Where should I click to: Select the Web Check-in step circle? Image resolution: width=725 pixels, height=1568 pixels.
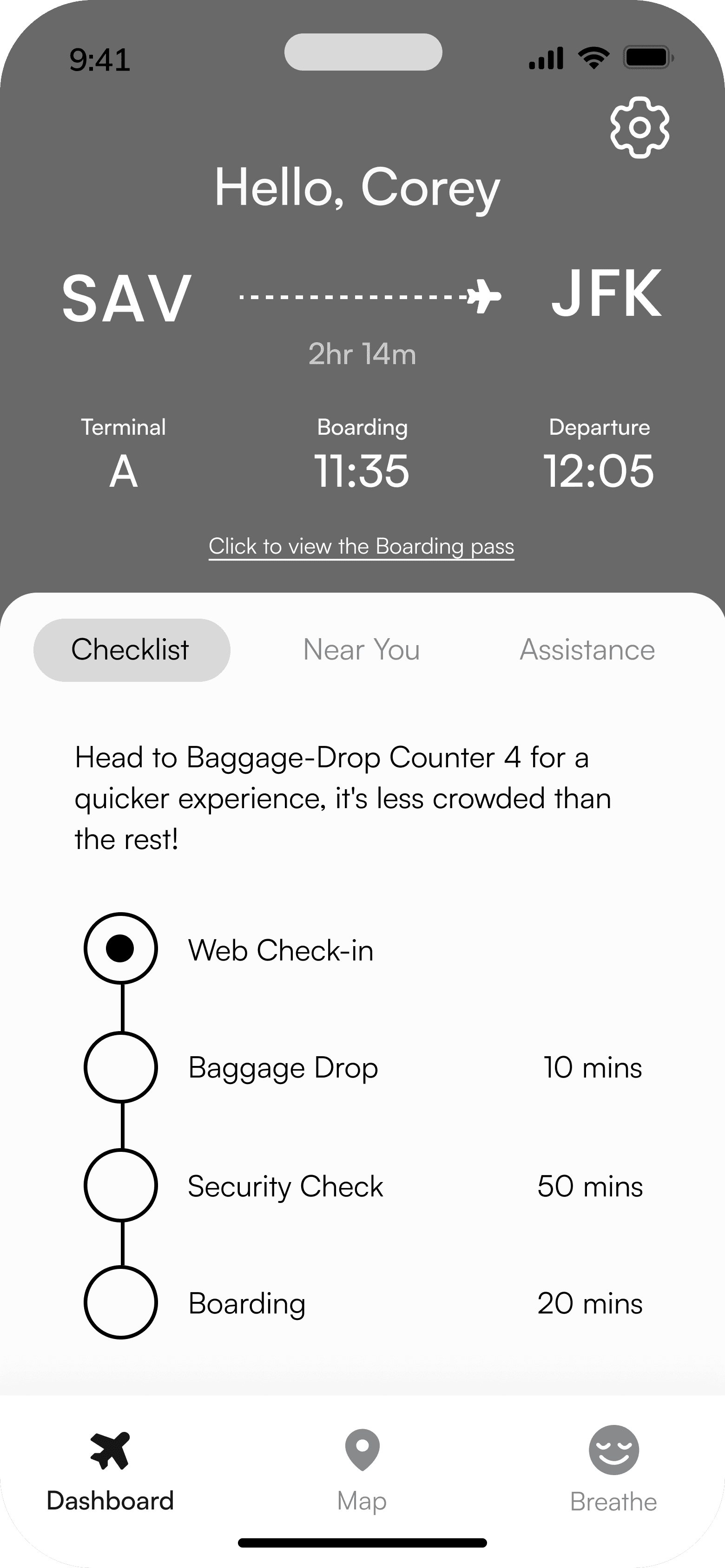coord(121,948)
